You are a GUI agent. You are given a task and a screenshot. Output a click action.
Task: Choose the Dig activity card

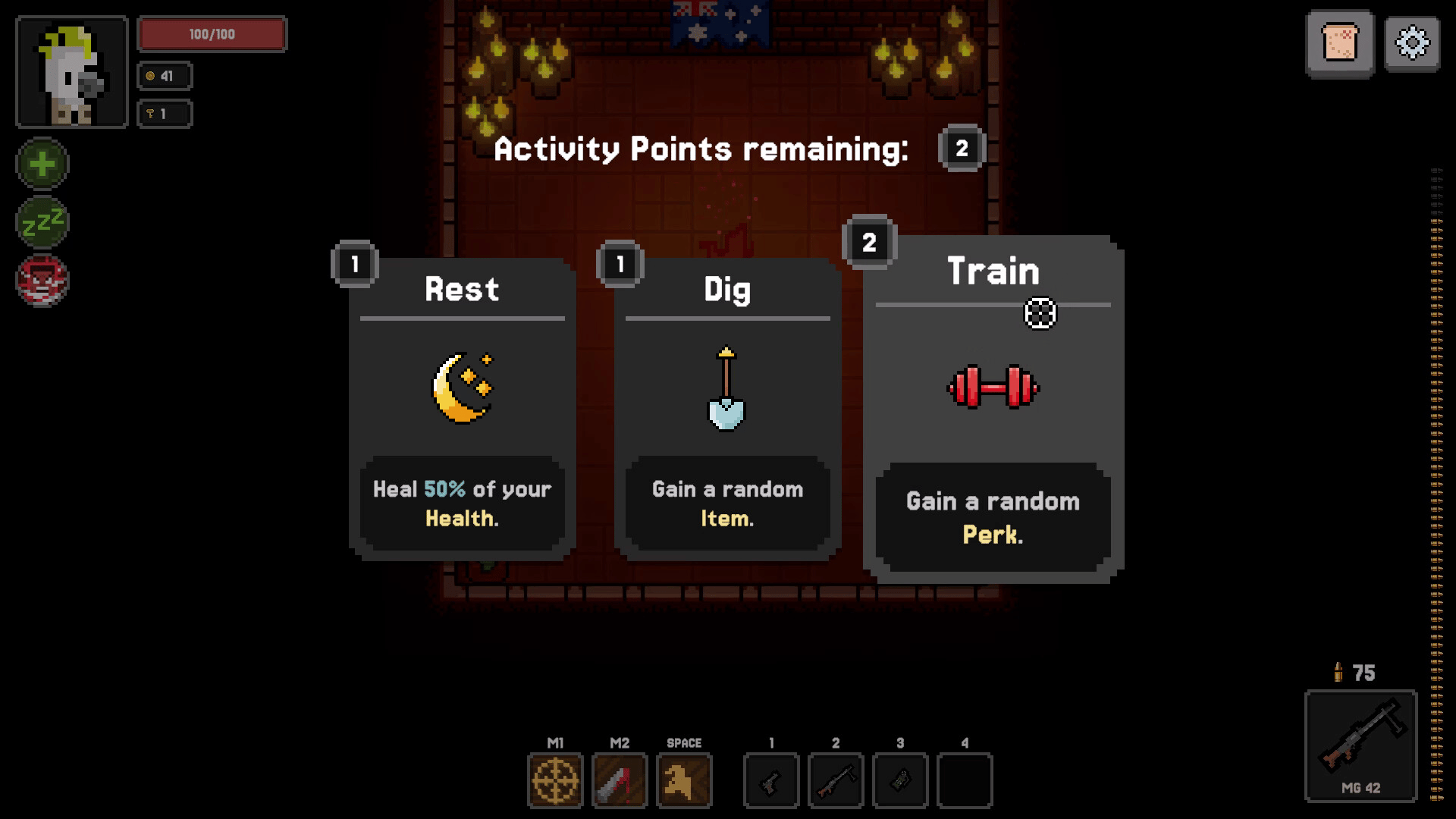[x=727, y=409]
